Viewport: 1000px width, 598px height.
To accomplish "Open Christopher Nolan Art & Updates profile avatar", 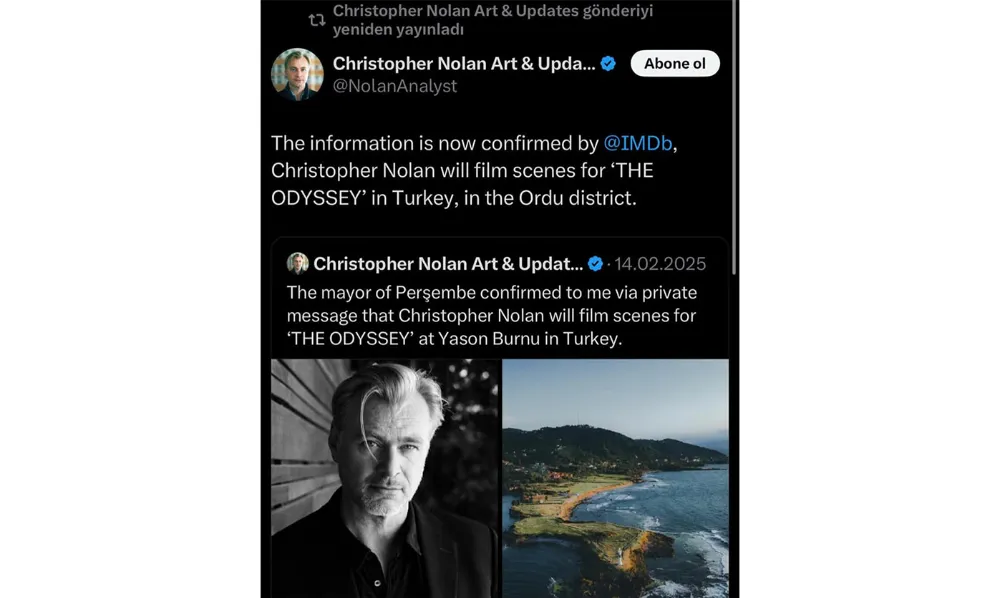I will [297, 74].
